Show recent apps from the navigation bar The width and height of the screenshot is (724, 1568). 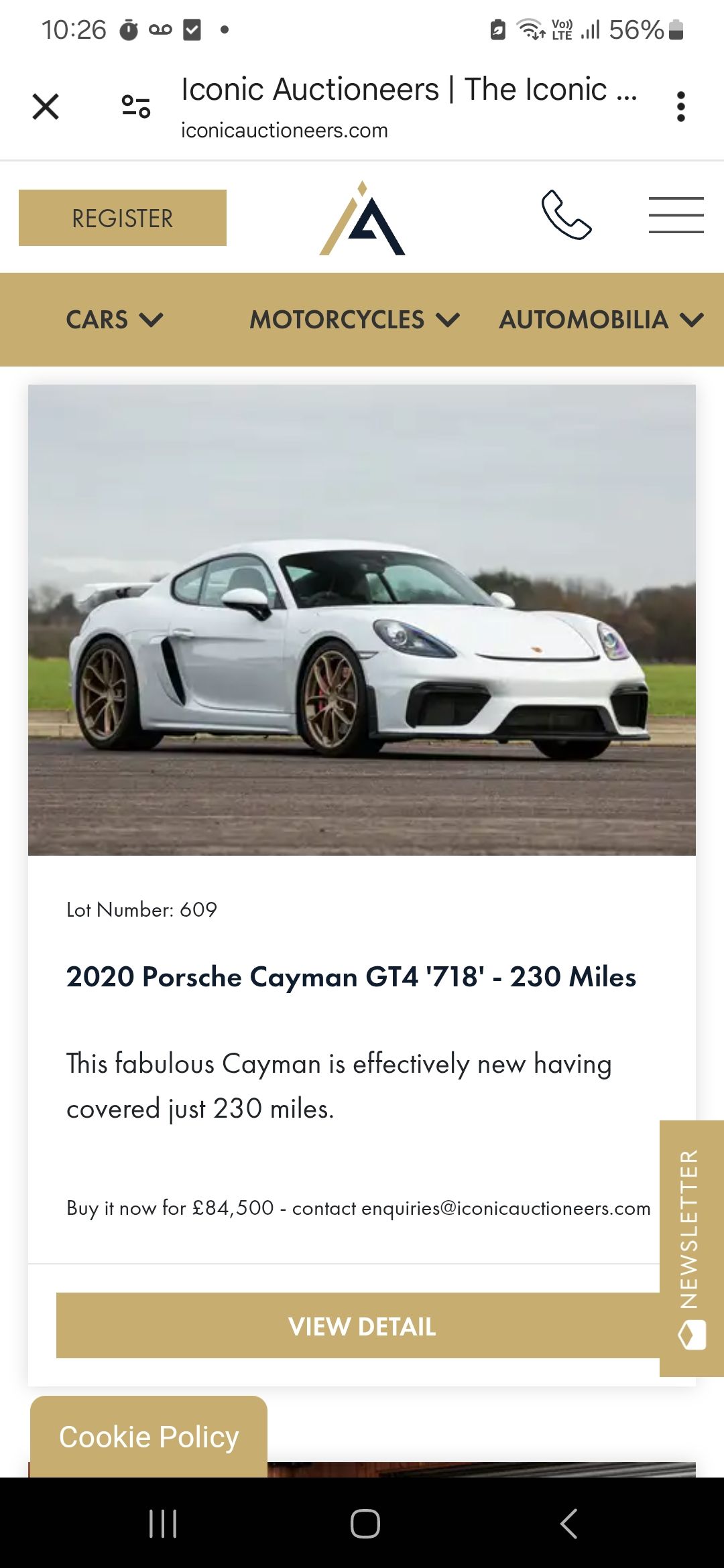(163, 1524)
